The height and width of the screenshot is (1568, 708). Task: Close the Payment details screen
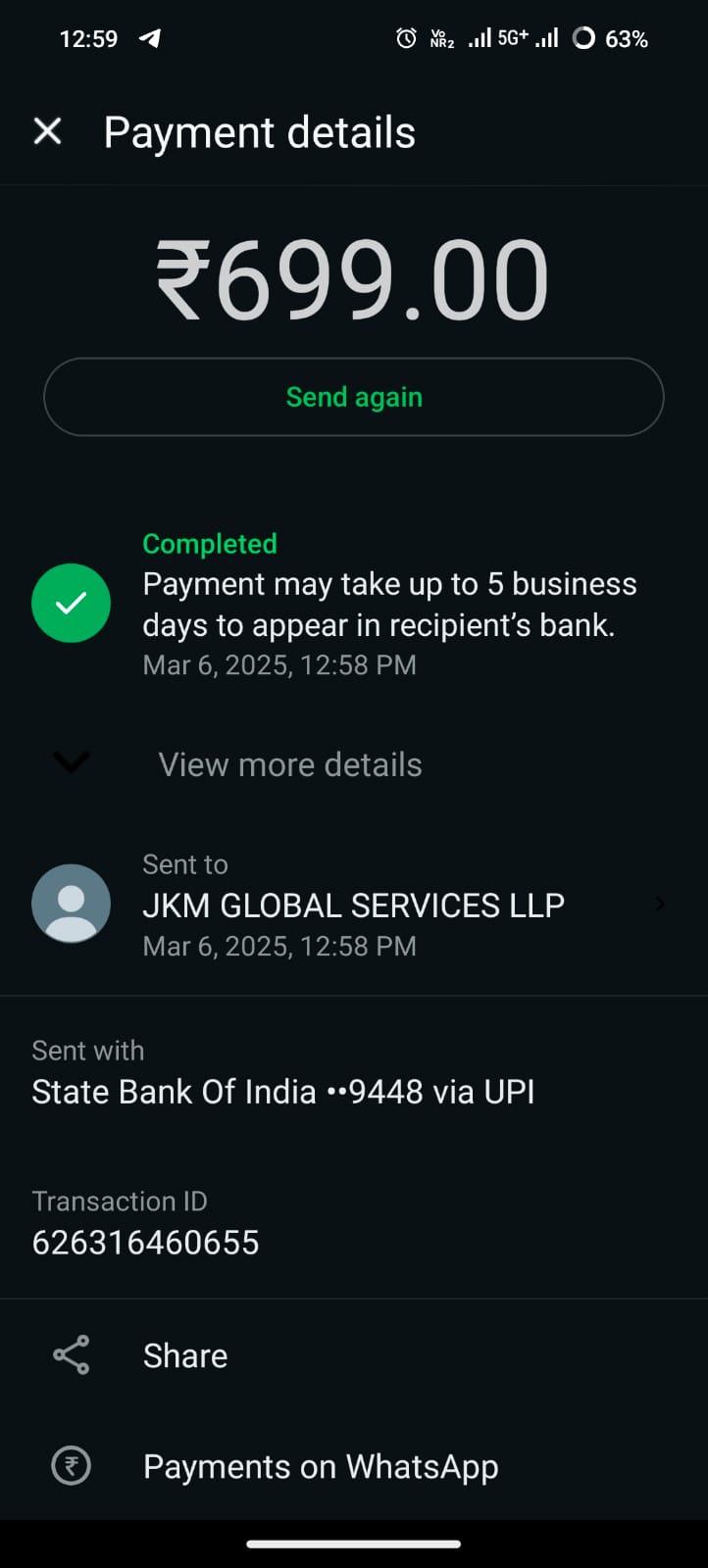[47, 131]
